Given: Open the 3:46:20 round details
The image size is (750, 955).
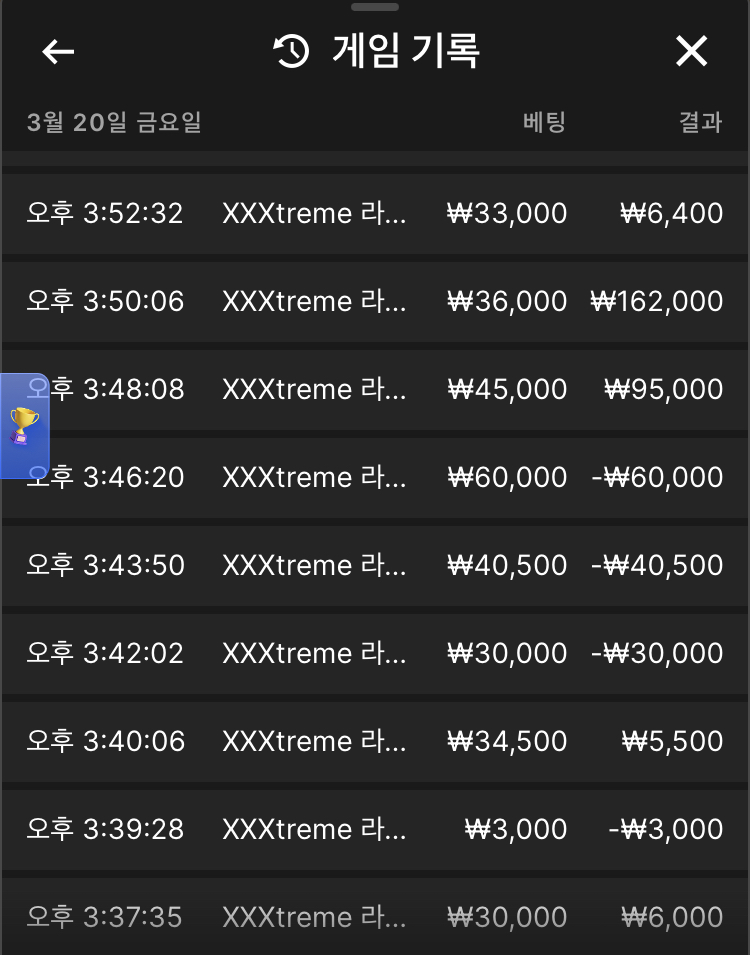Looking at the screenshot, I should (x=375, y=477).
